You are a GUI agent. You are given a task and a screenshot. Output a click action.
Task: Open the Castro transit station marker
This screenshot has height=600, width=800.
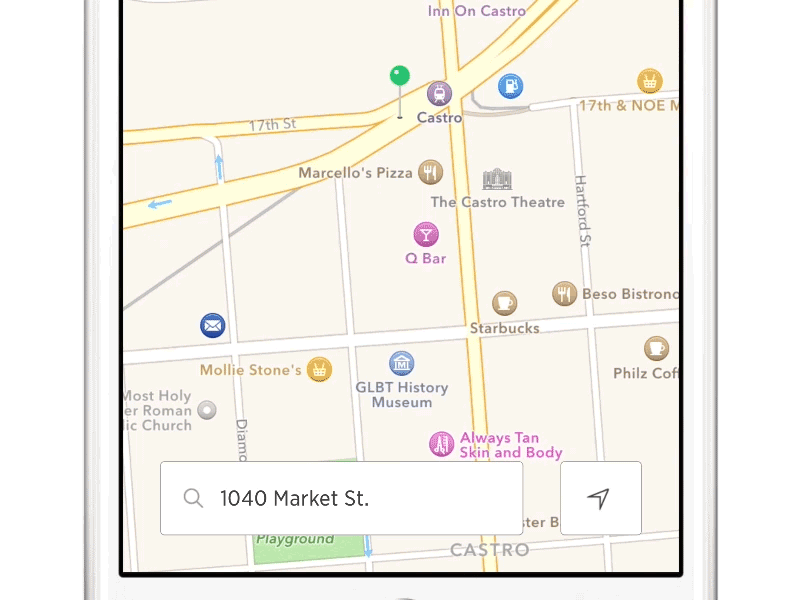pos(439,94)
